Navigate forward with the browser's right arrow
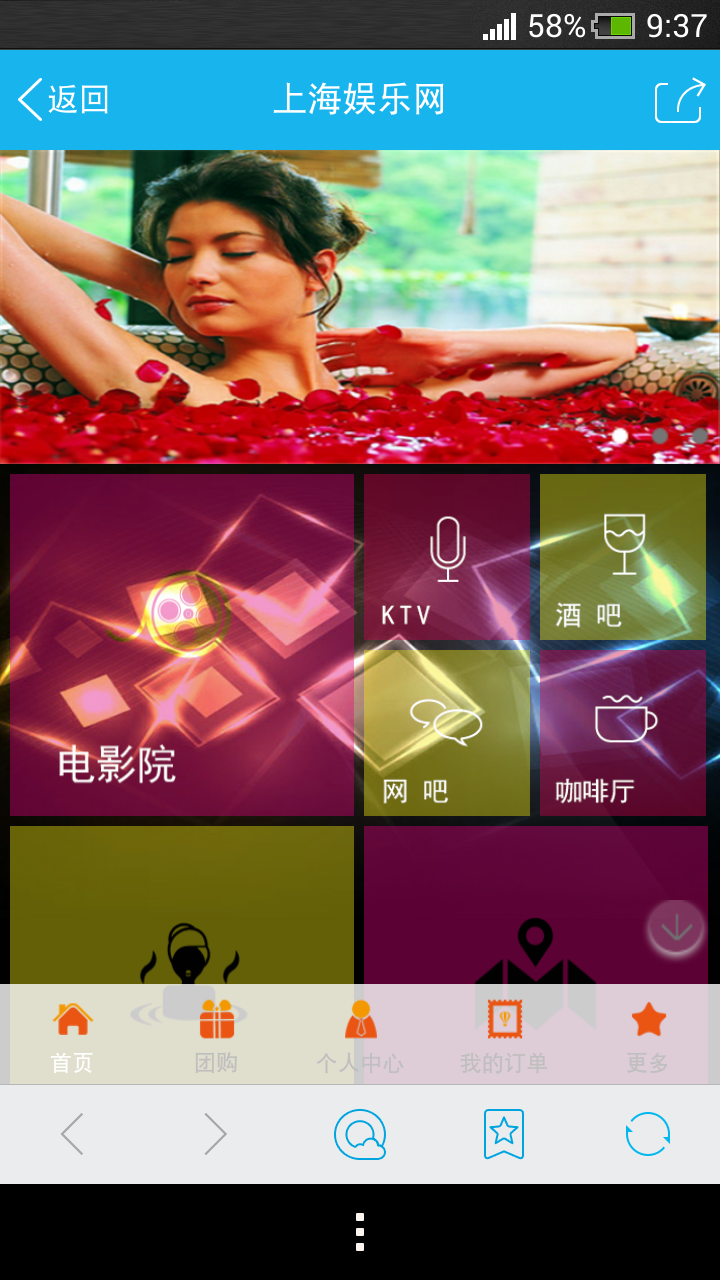Screen dimensions: 720x1280 click(216, 1135)
